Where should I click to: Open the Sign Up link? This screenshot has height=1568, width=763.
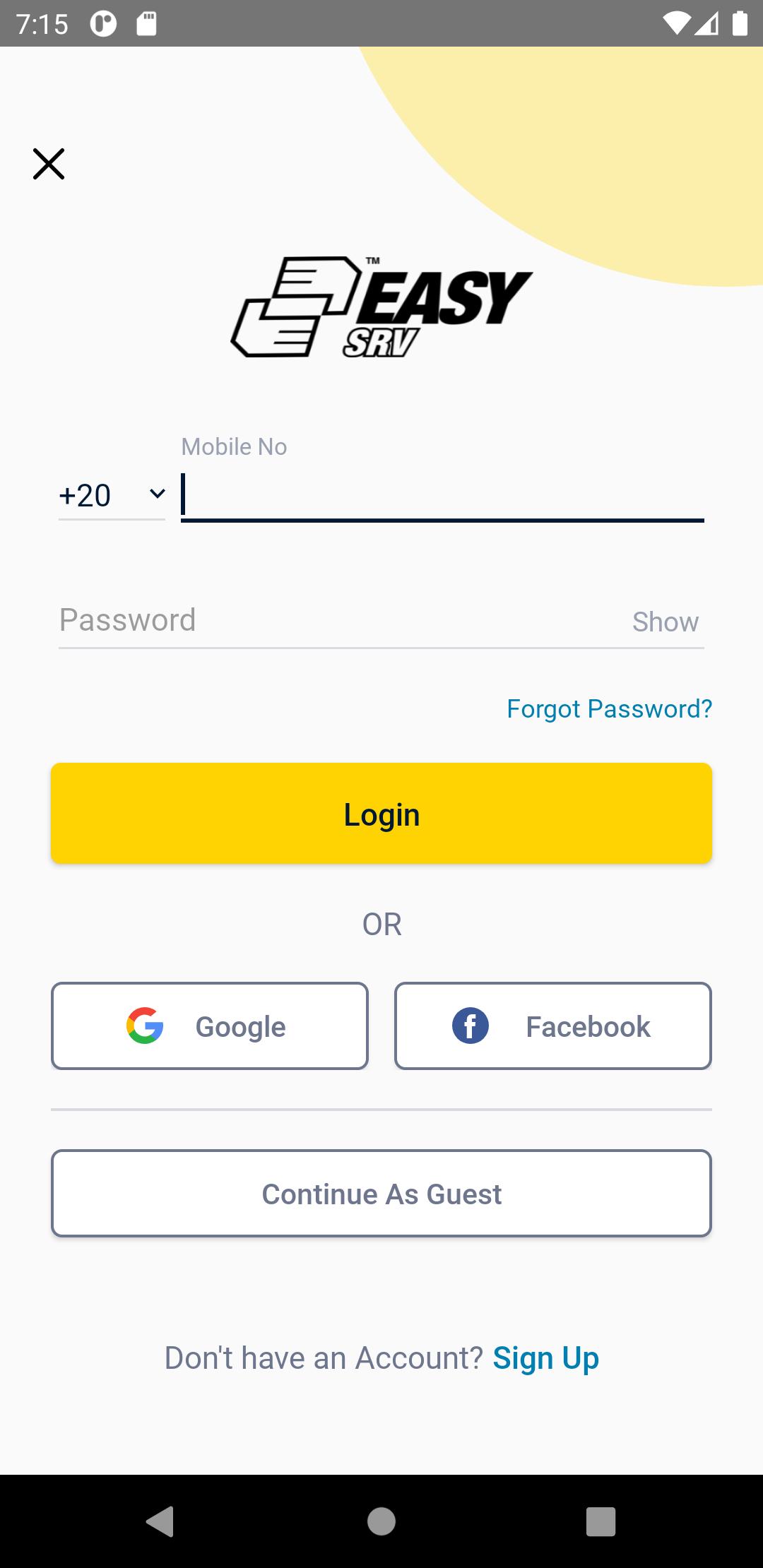pyautogui.click(x=545, y=1358)
